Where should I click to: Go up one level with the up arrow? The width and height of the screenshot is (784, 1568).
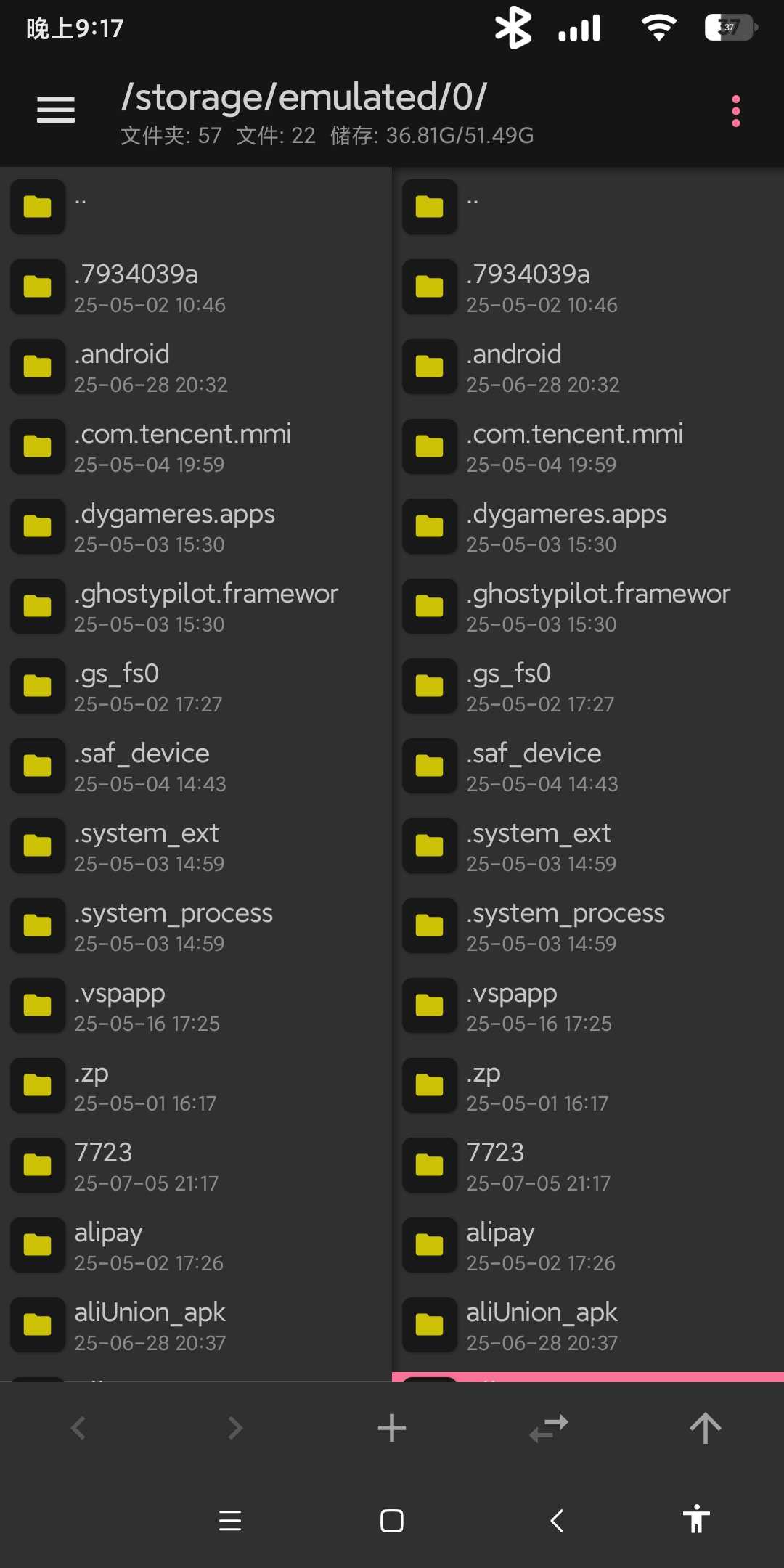(706, 1428)
